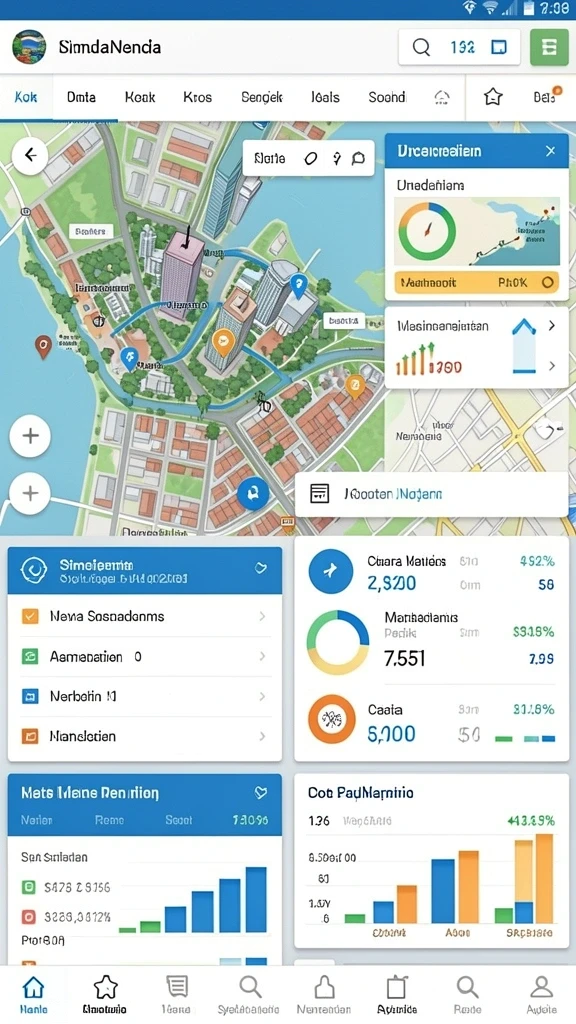The width and height of the screenshot is (576, 1024).
Task: Switch to the Kok tab
Action: pos(26,97)
